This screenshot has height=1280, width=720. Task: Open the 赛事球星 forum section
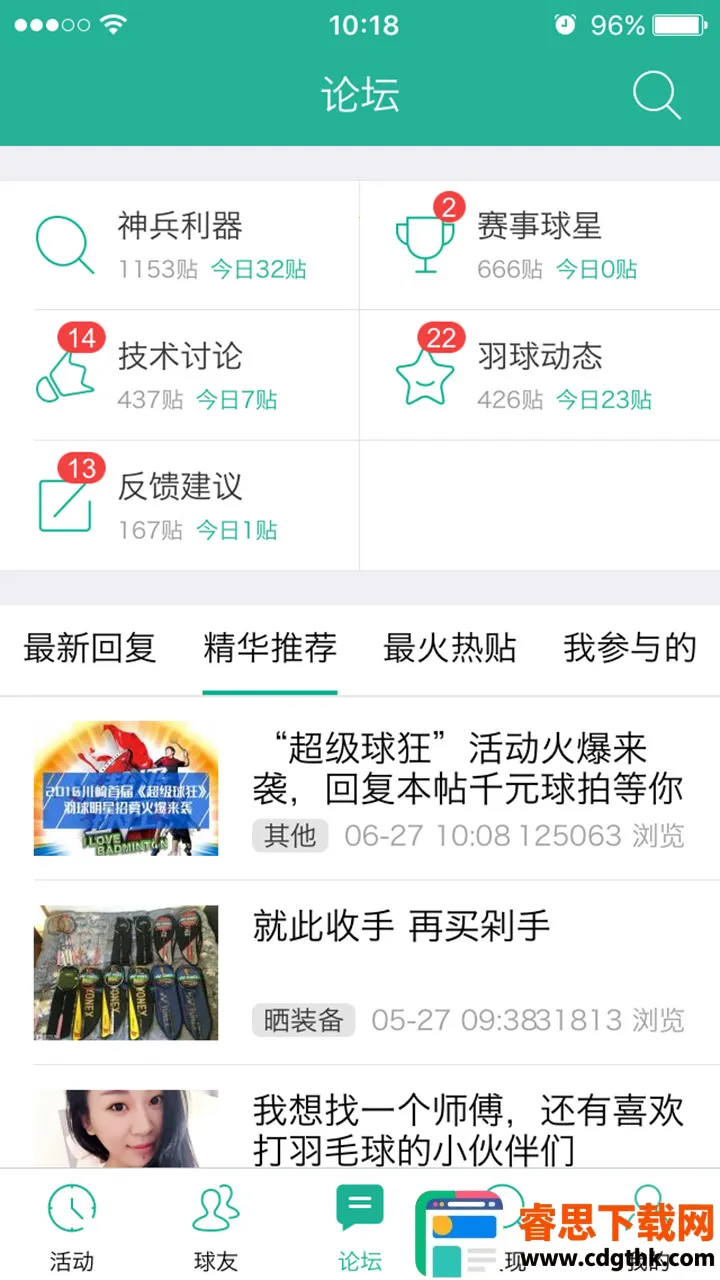coord(540,245)
